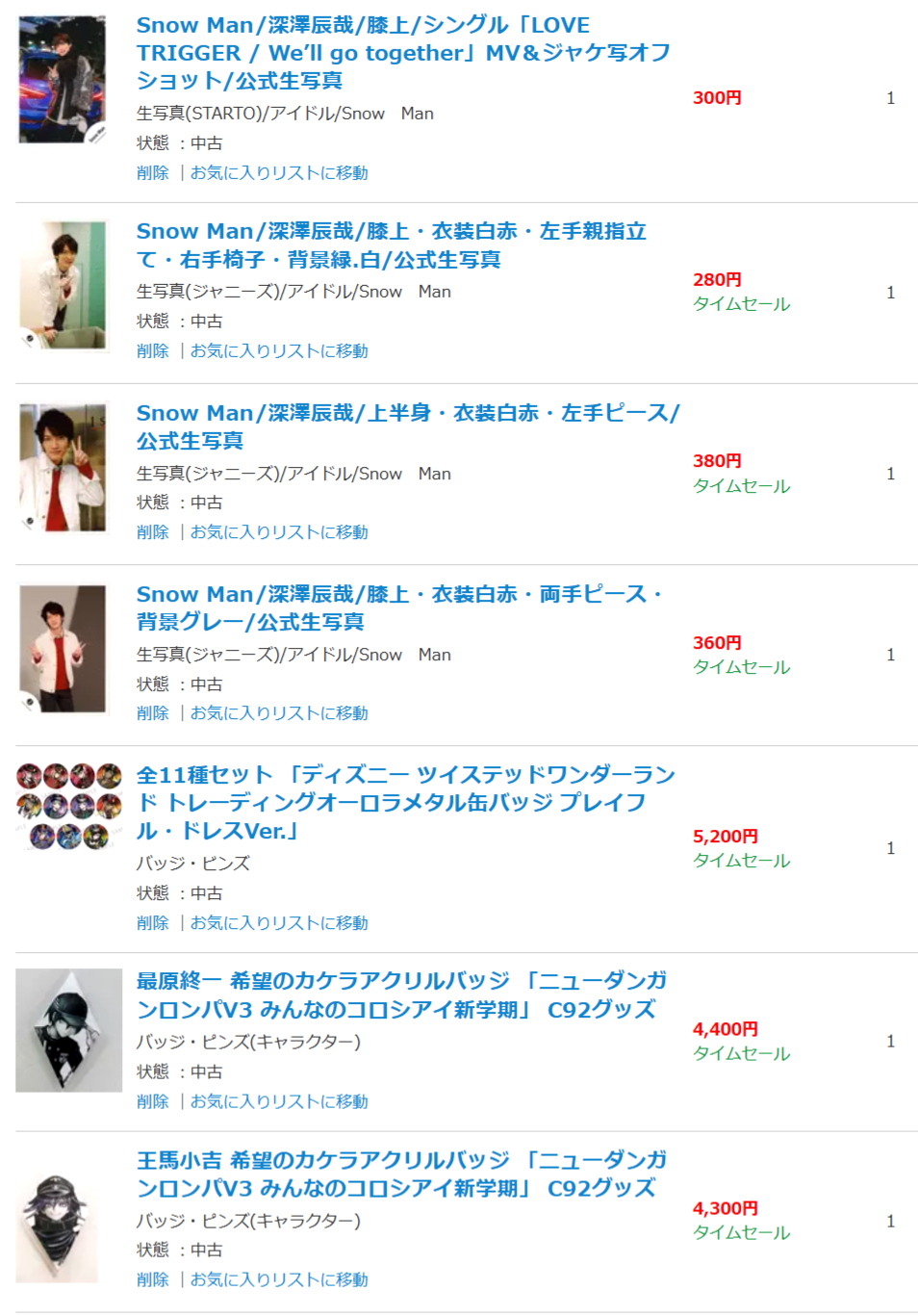Delete the 380円 photo item
918x1316 pixels.
click(x=152, y=532)
